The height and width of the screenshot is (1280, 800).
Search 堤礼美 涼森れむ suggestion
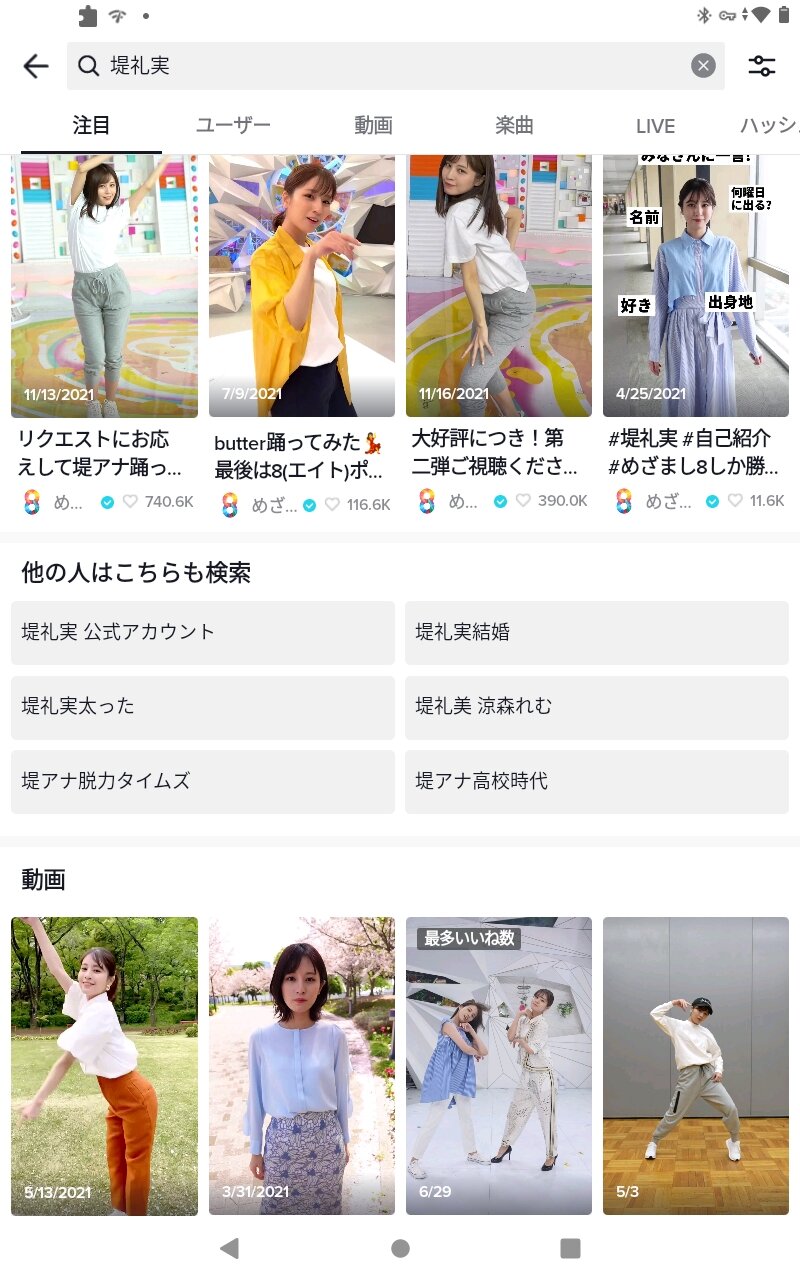point(596,706)
